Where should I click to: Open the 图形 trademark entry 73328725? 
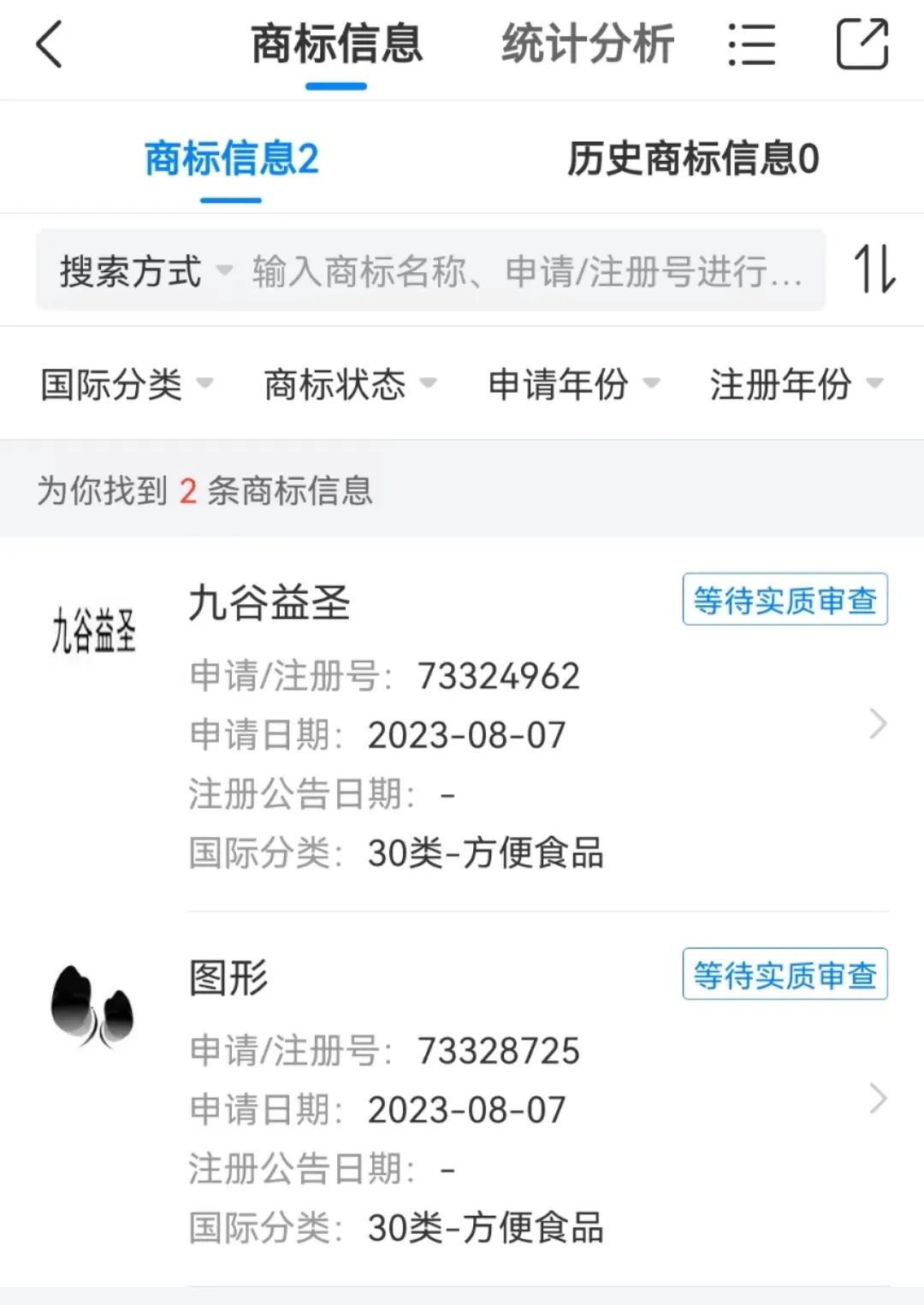coord(462,1099)
